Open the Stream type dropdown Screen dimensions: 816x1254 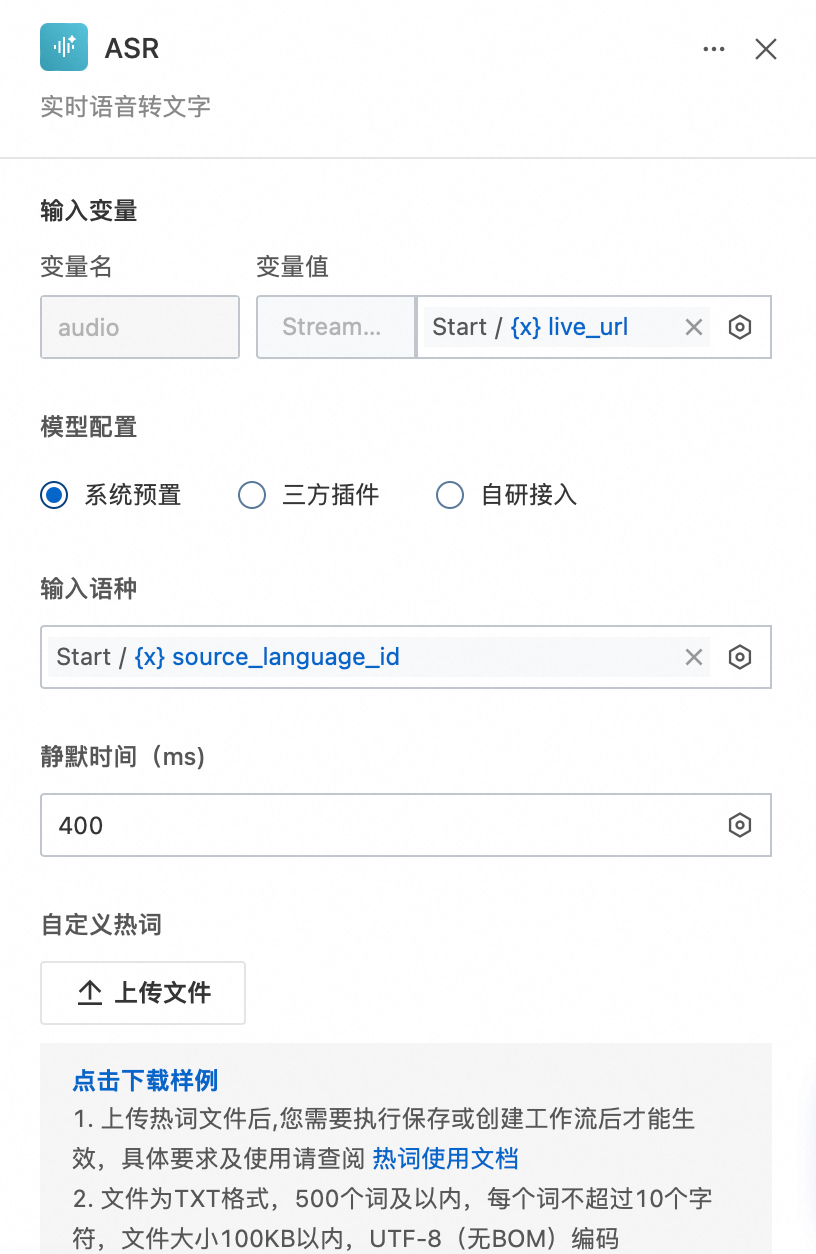336,327
